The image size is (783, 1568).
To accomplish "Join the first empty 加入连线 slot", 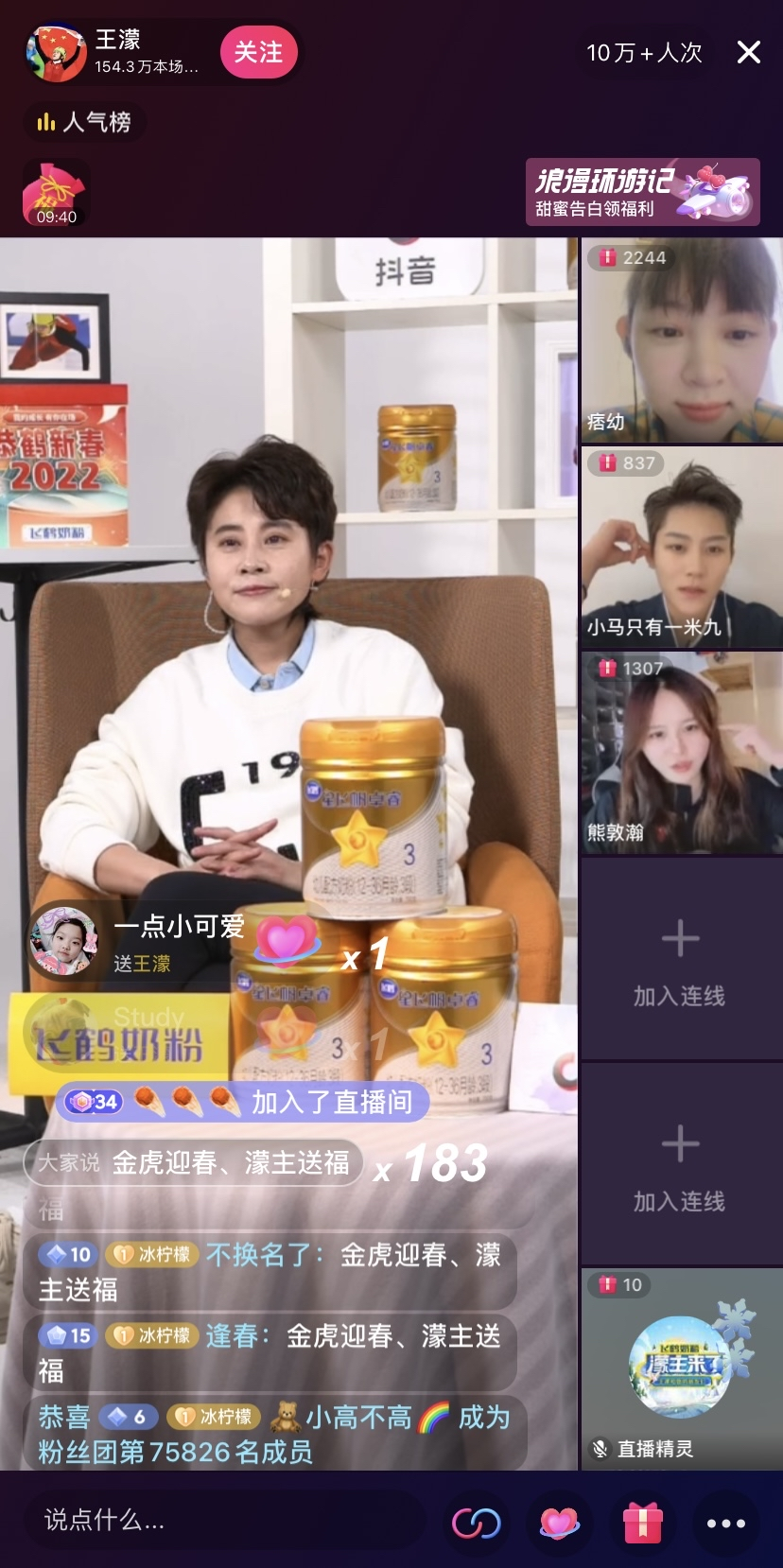I will pyautogui.click(x=680, y=959).
